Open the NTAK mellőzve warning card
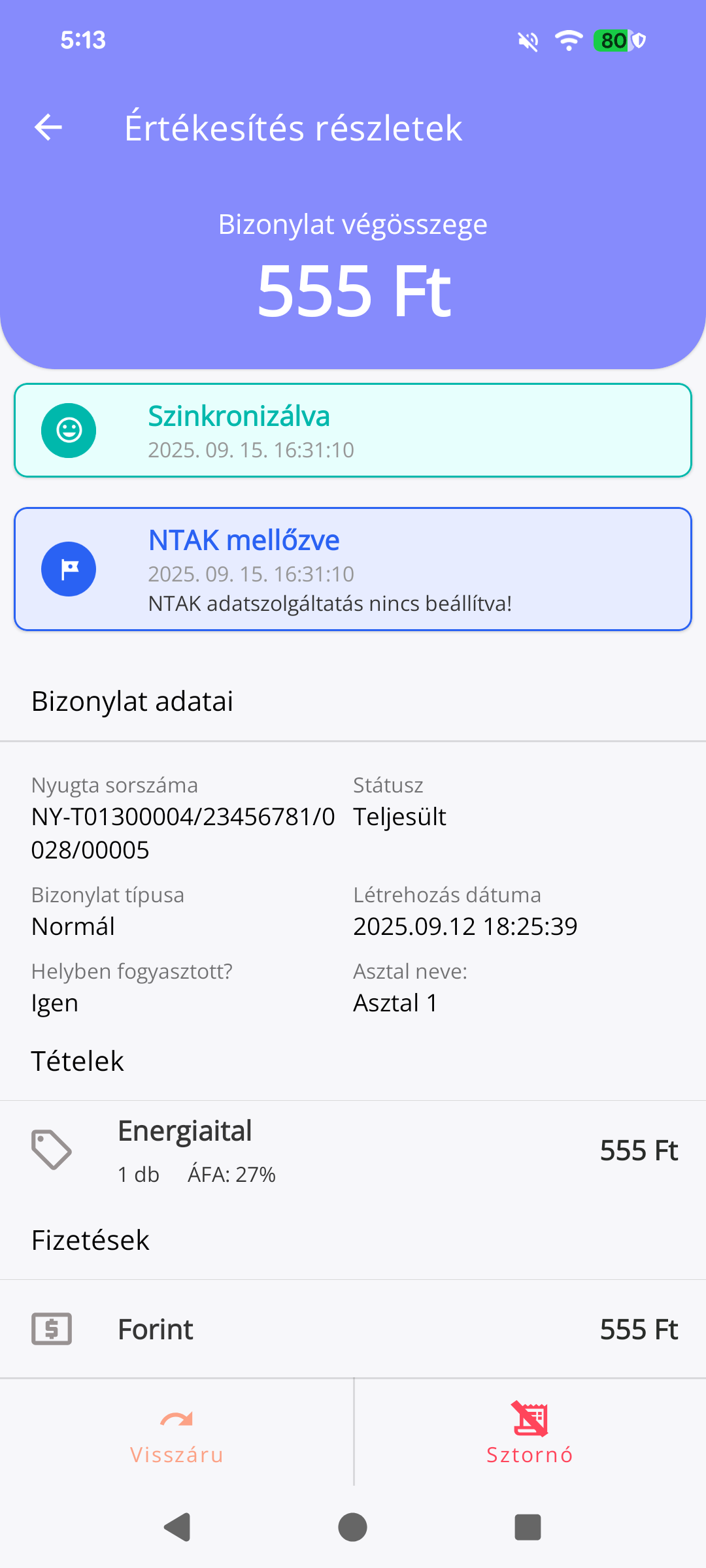 point(353,568)
